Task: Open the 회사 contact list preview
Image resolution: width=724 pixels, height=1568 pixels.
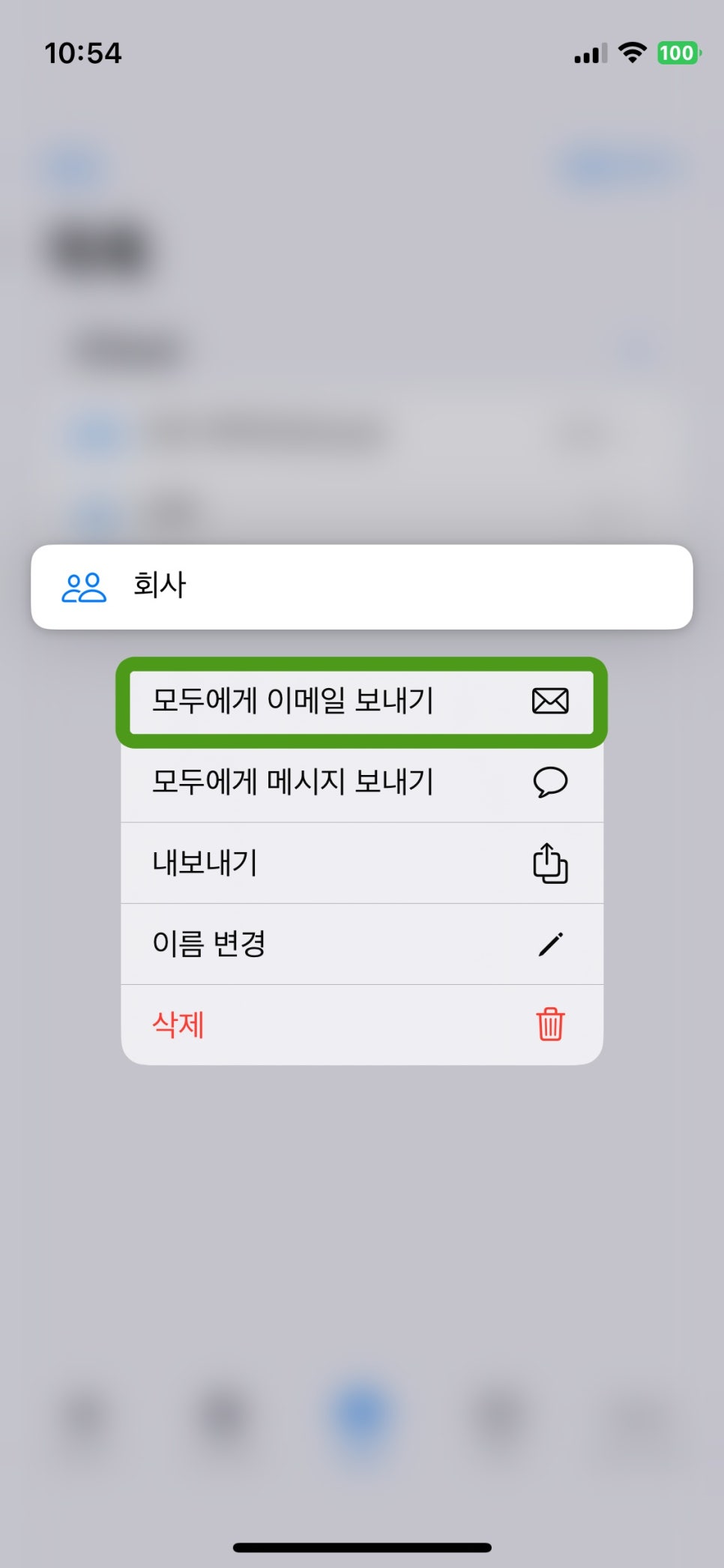Action: coord(362,587)
